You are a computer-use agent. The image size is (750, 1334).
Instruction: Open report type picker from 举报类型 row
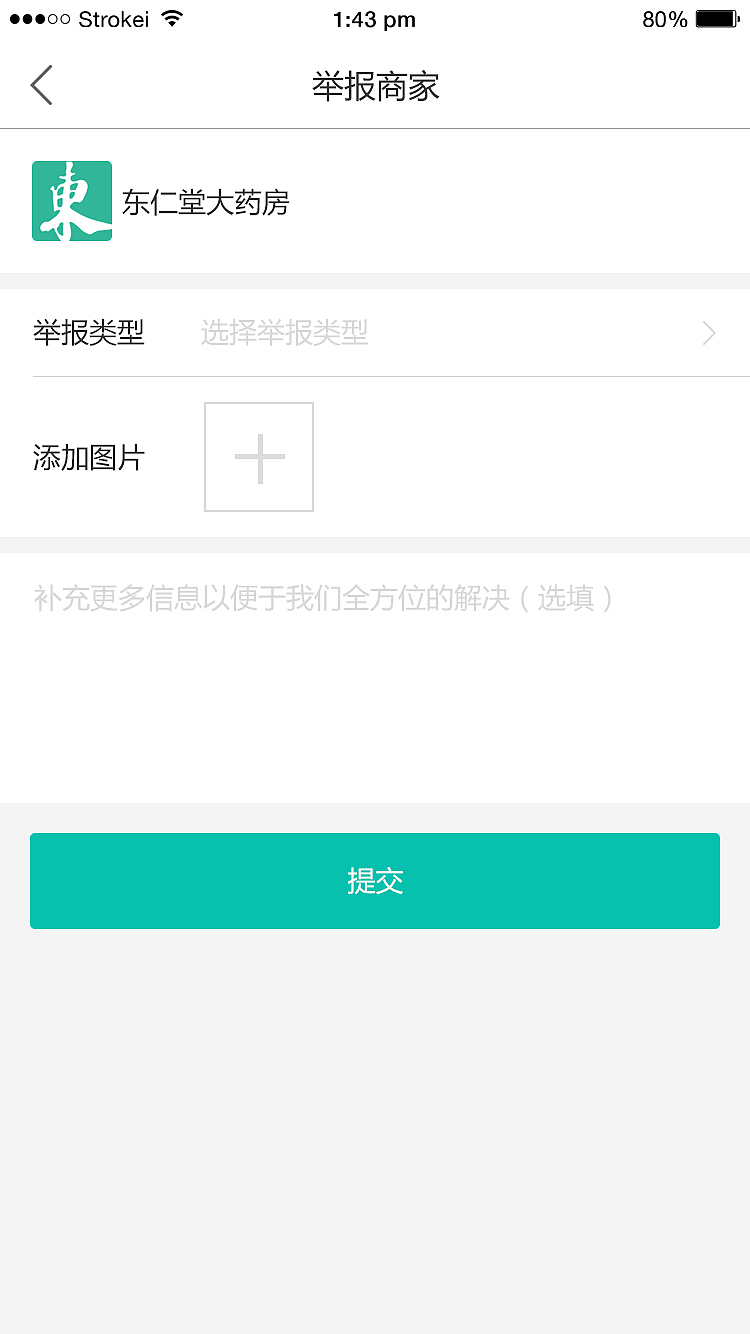(x=91, y=332)
